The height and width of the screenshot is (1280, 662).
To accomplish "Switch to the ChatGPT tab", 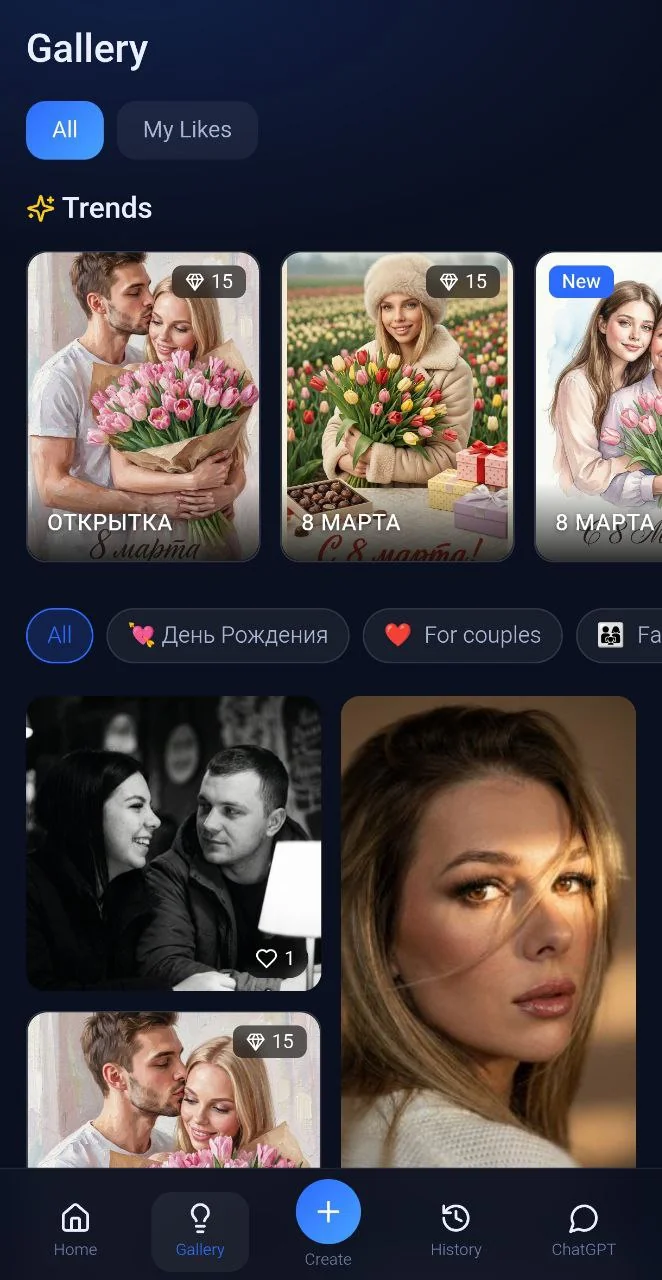I will [583, 1231].
